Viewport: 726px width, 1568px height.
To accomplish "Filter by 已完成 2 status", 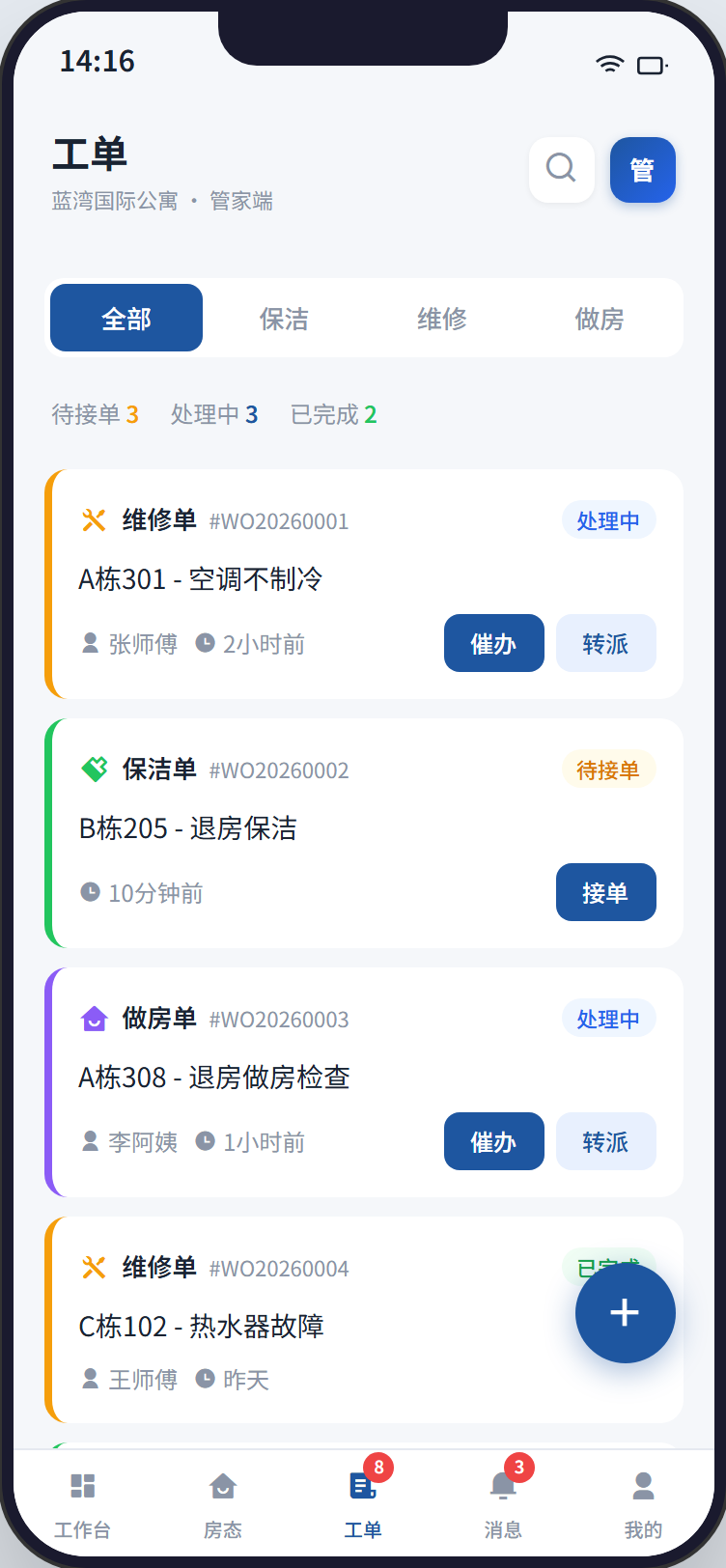I will point(333,414).
